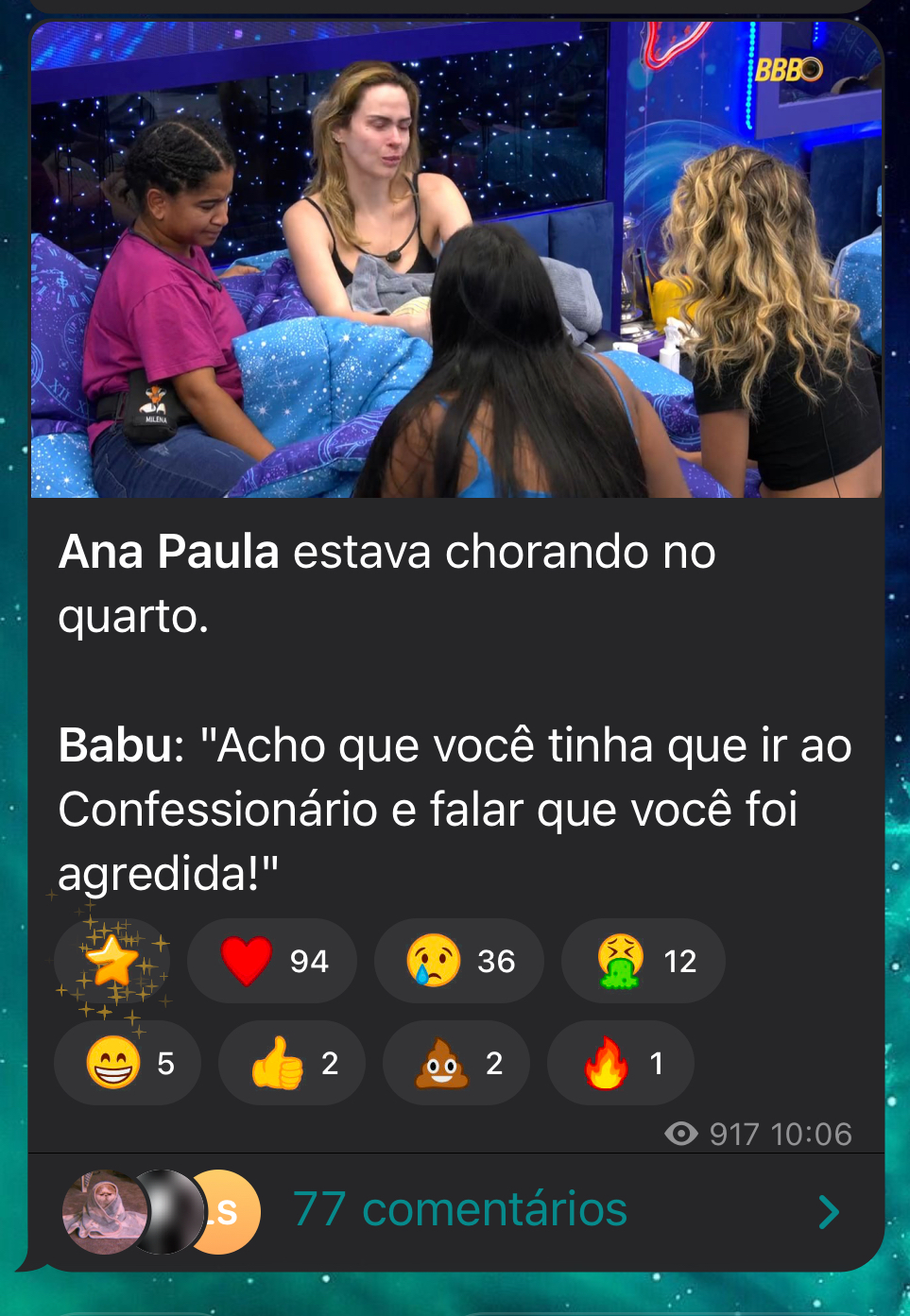React with the fire emoji
Screen dimensions: 910x1316
click(x=620, y=1063)
